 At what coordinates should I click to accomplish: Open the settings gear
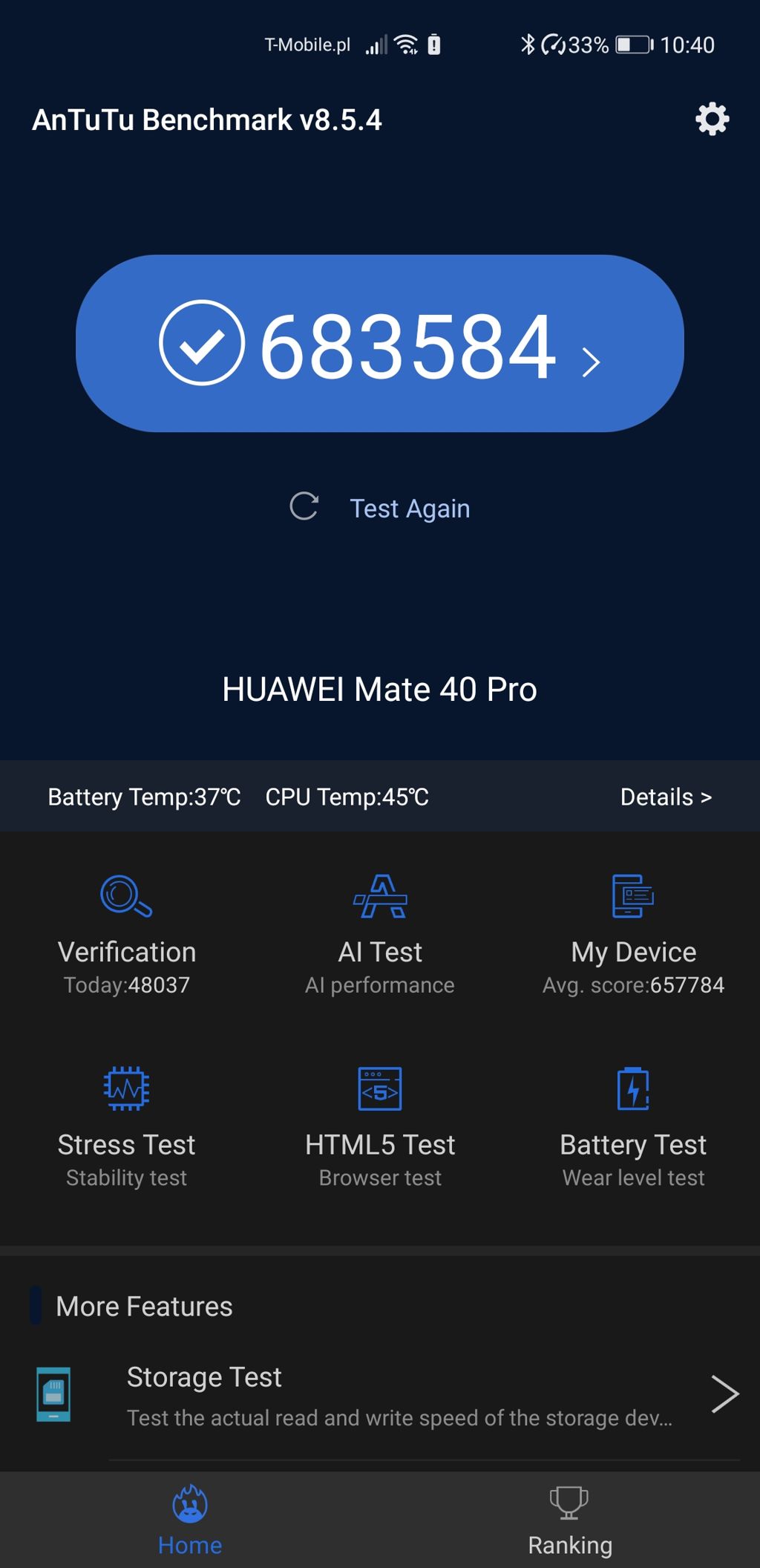click(x=712, y=119)
